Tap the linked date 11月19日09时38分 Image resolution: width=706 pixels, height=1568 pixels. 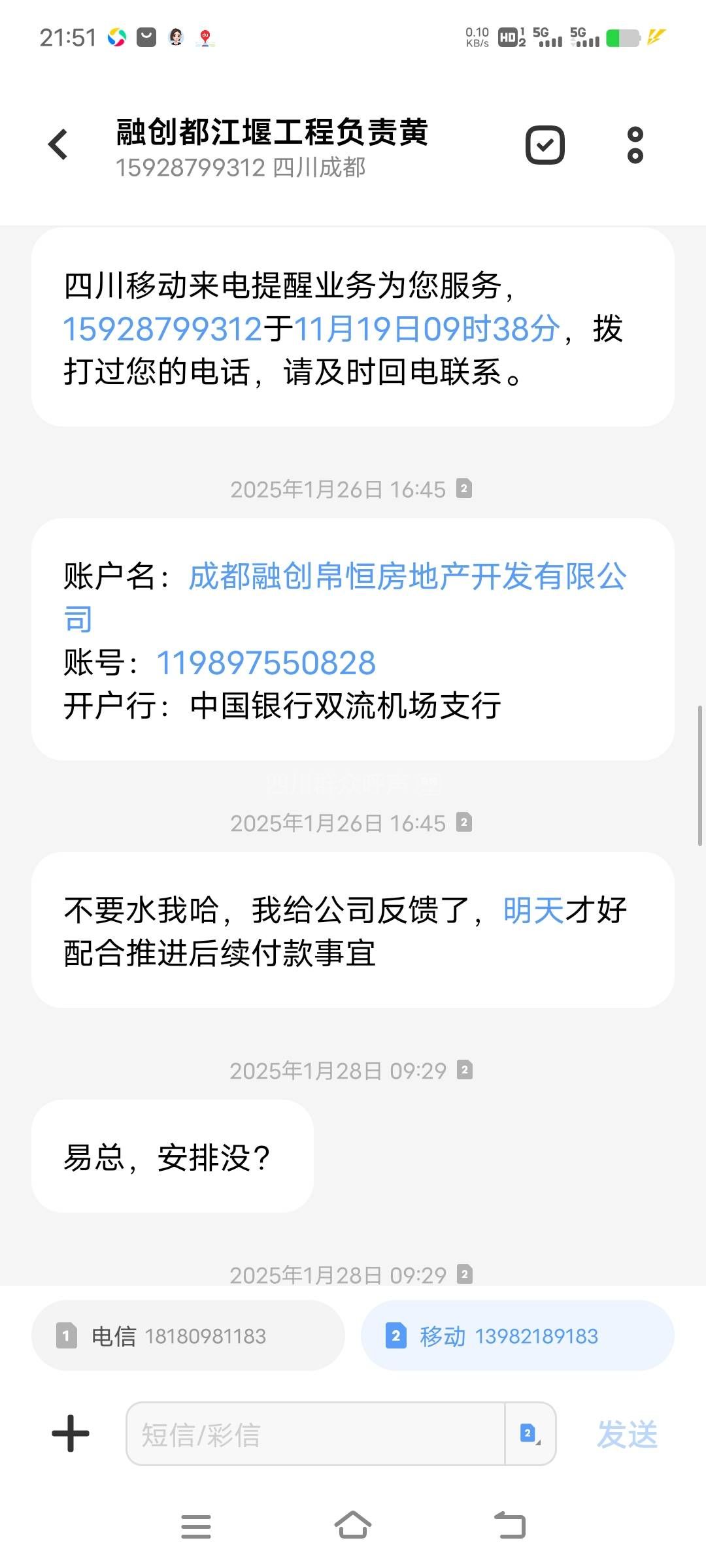(427, 329)
